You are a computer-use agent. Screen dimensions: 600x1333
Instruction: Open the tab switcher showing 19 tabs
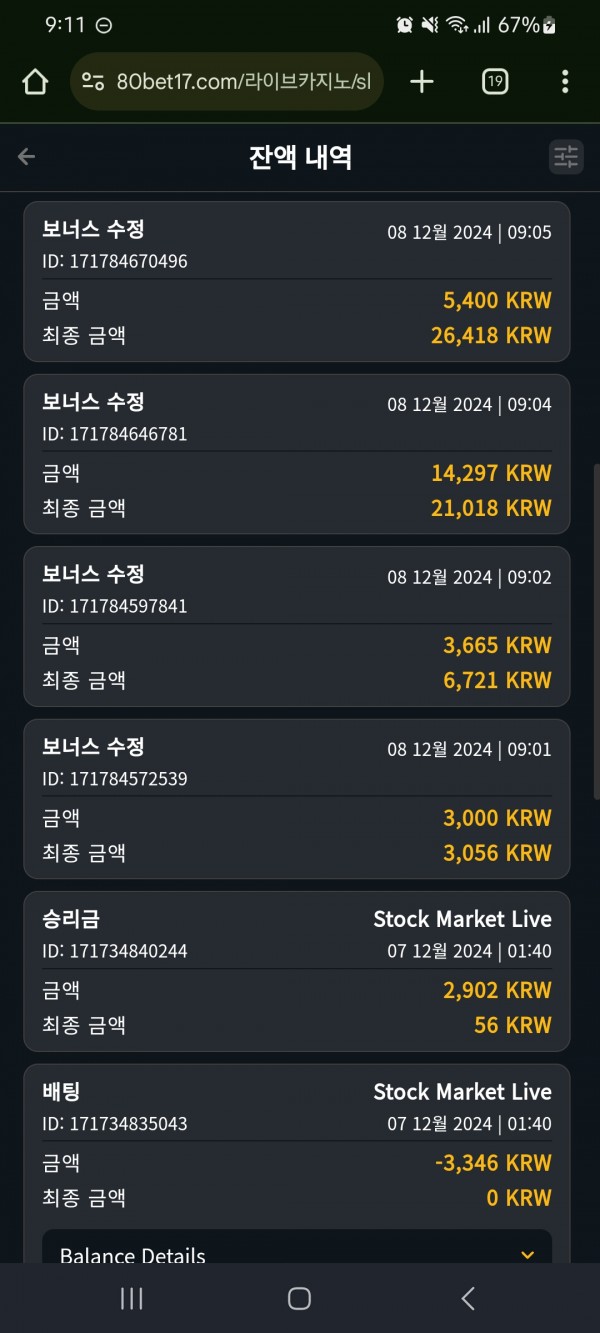tap(495, 82)
